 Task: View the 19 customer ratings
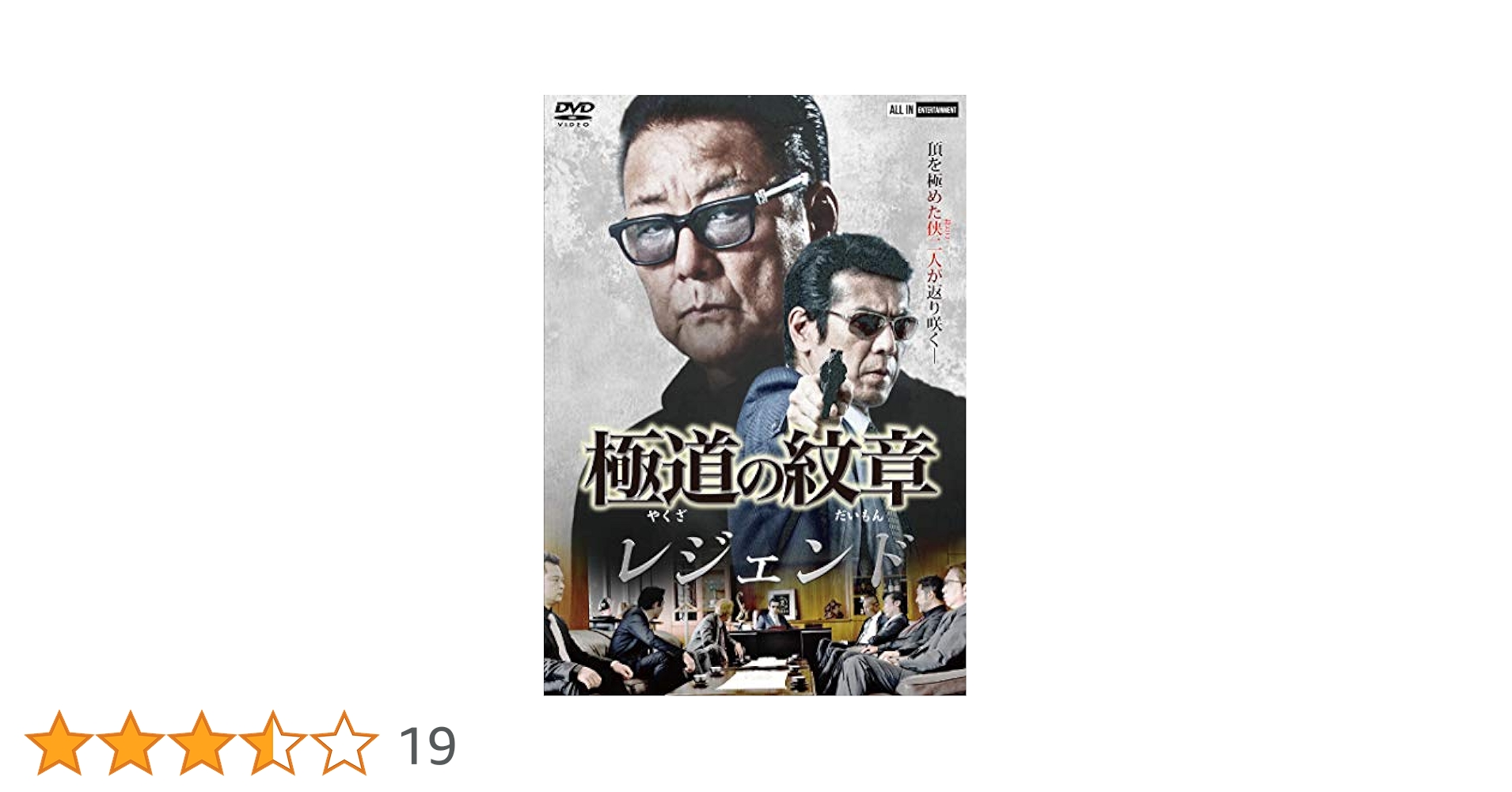pyautogui.click(x=427, y=745)
